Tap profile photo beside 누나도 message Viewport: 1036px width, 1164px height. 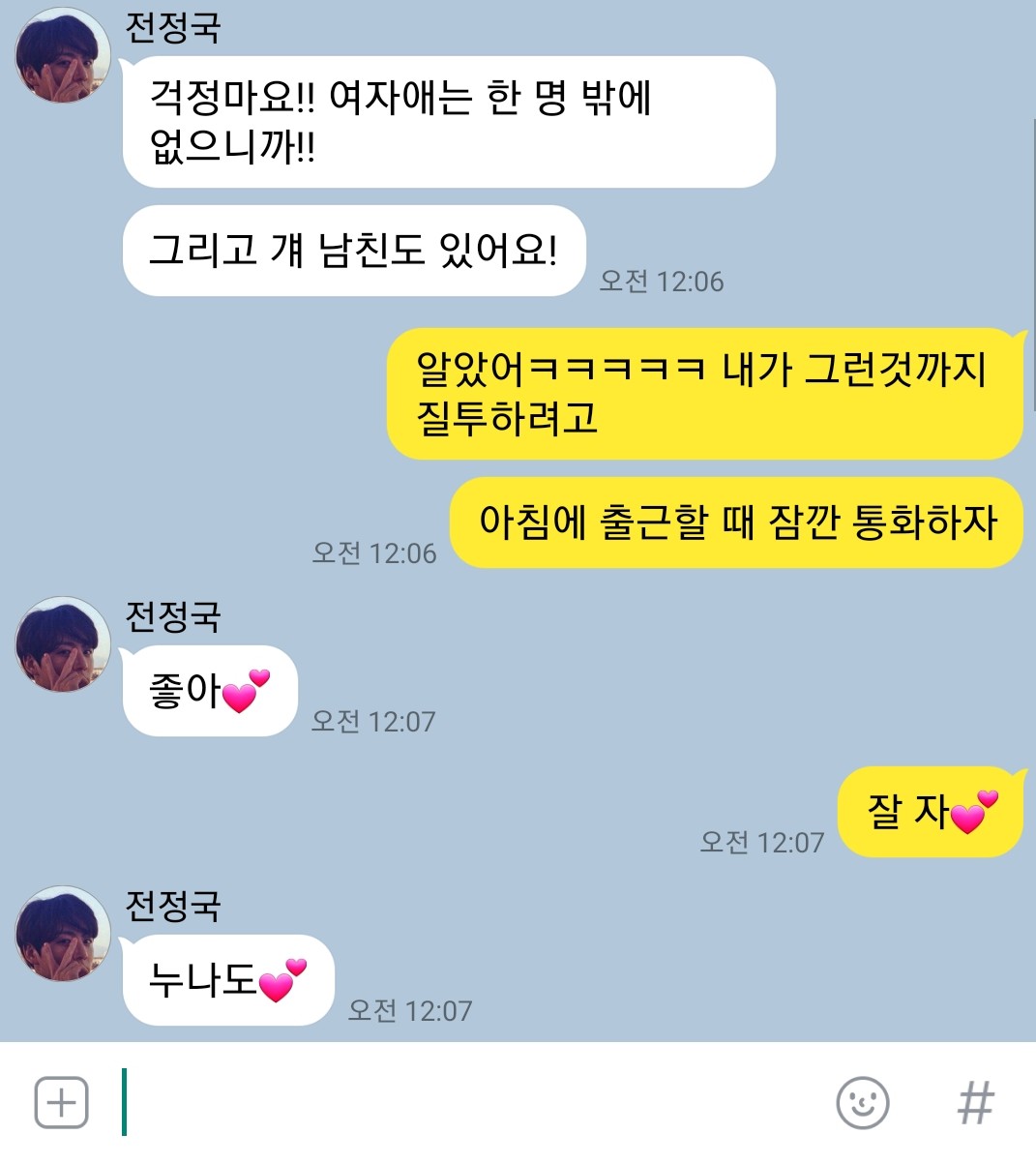pos(63,934)
